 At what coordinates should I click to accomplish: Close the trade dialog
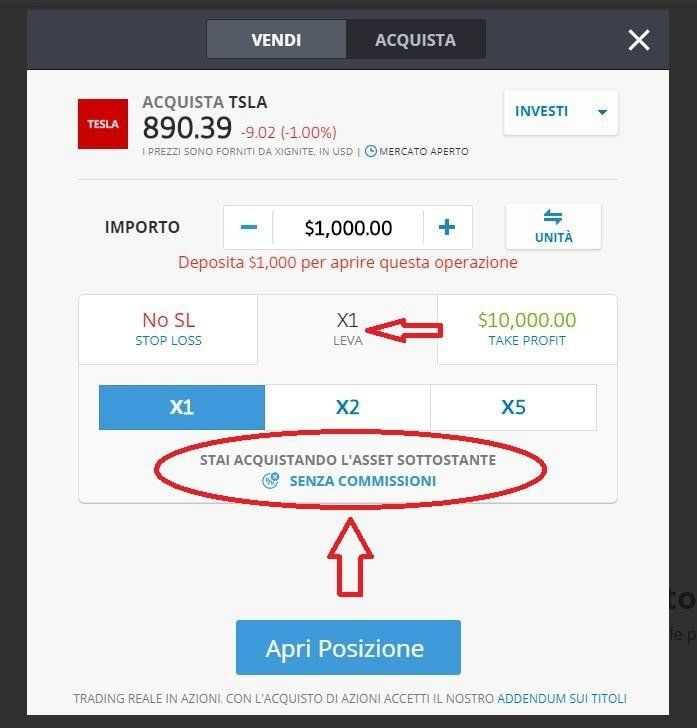638,40
